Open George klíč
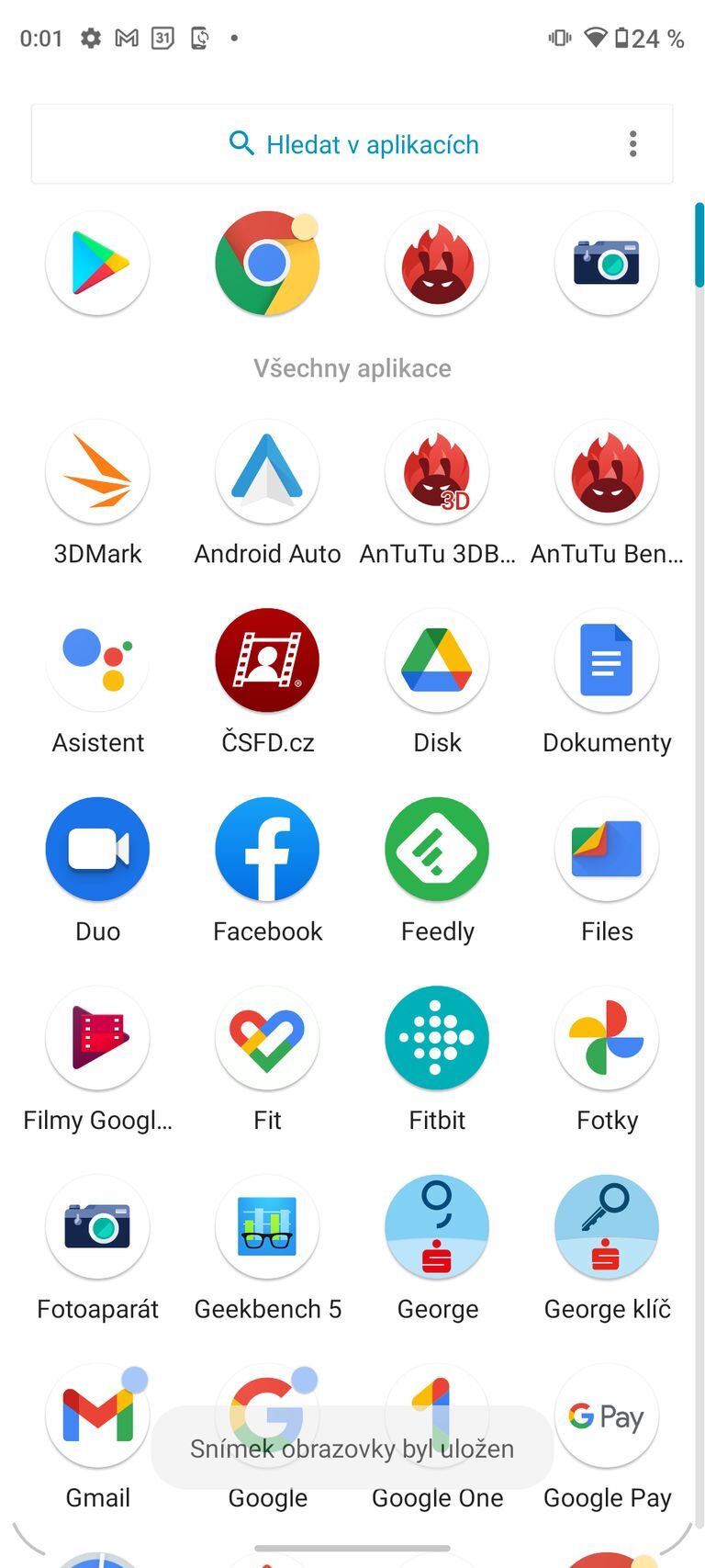 pos(607,1227)
